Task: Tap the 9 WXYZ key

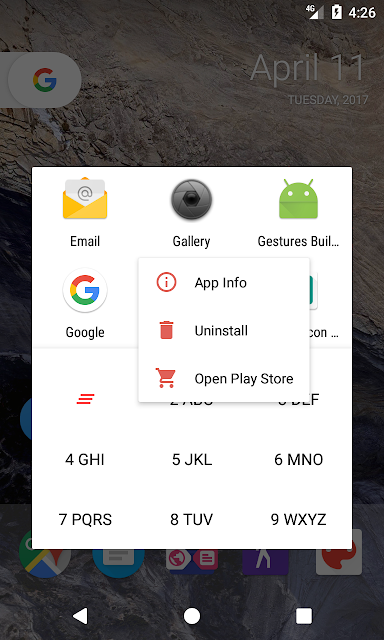Action: point(298,520)
